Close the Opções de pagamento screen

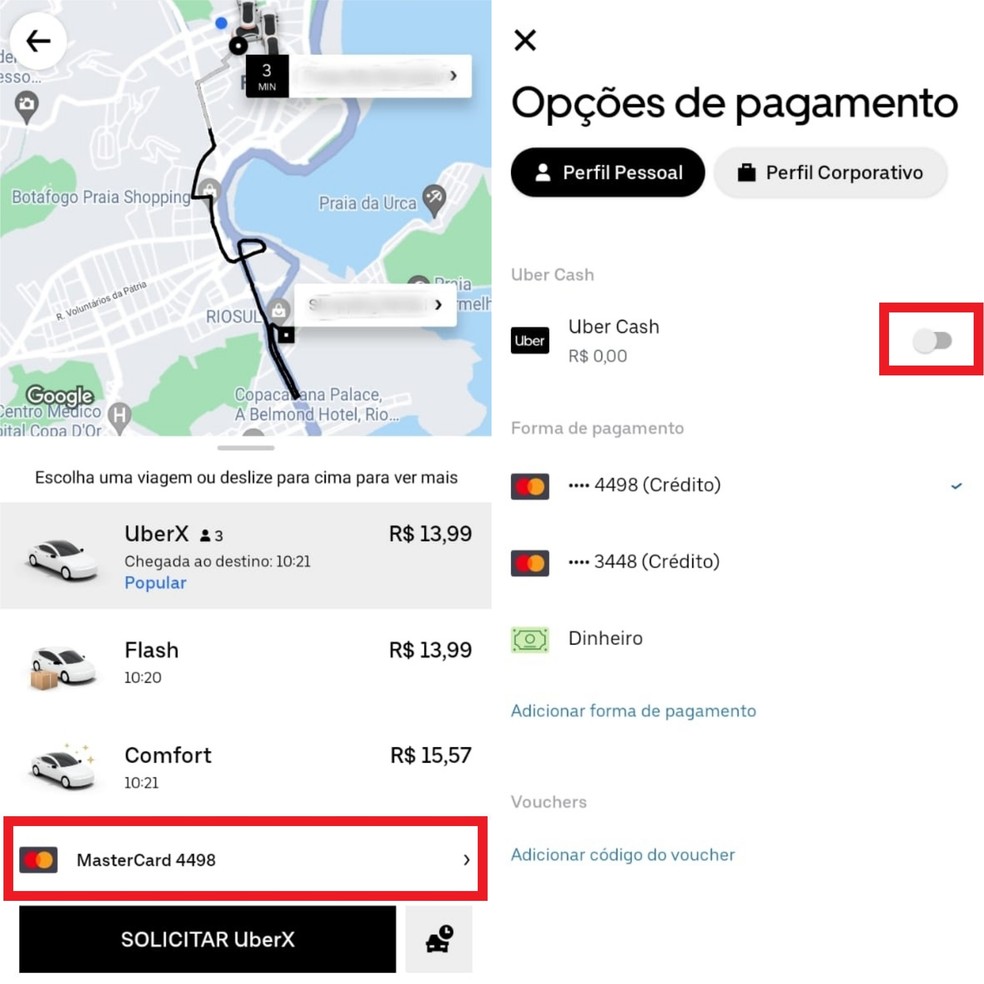(x=524, y=40)
